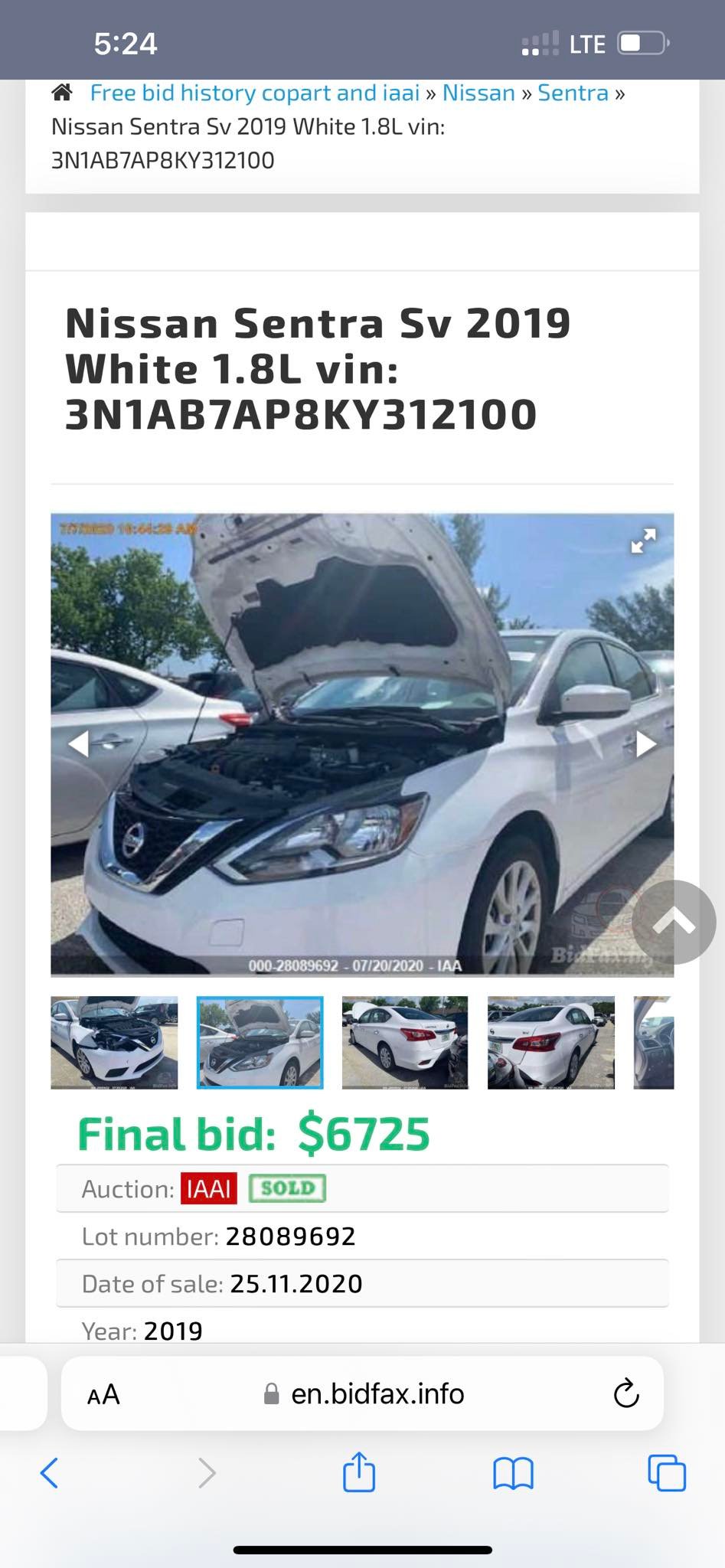This screenshot has height=1568, width=725.
Task: Select the partially visible fifth thumbnail
Action: (x=655, y=1042)
